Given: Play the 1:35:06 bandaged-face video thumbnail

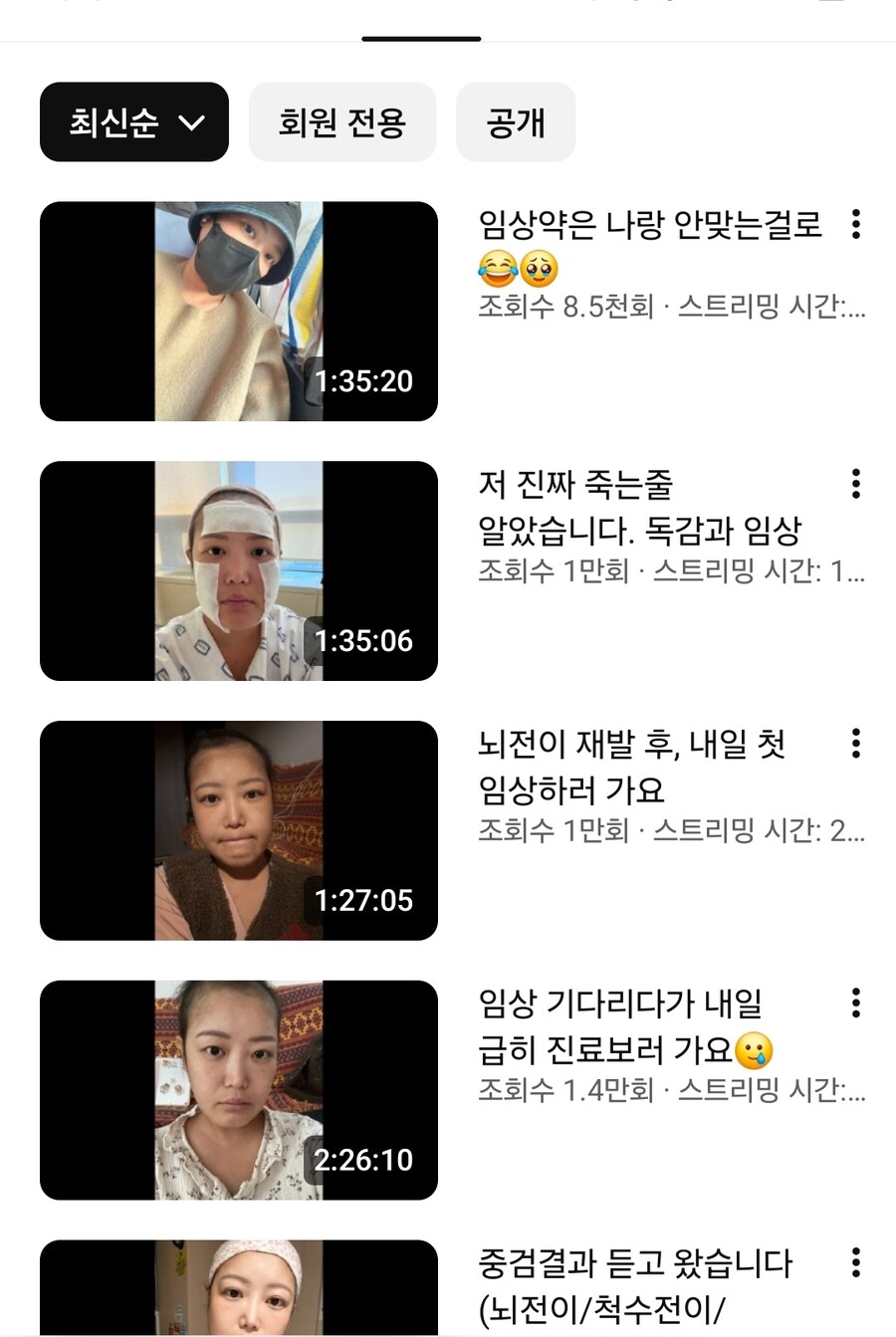Looking at the screenshot, I should click(x=239, y=568).
